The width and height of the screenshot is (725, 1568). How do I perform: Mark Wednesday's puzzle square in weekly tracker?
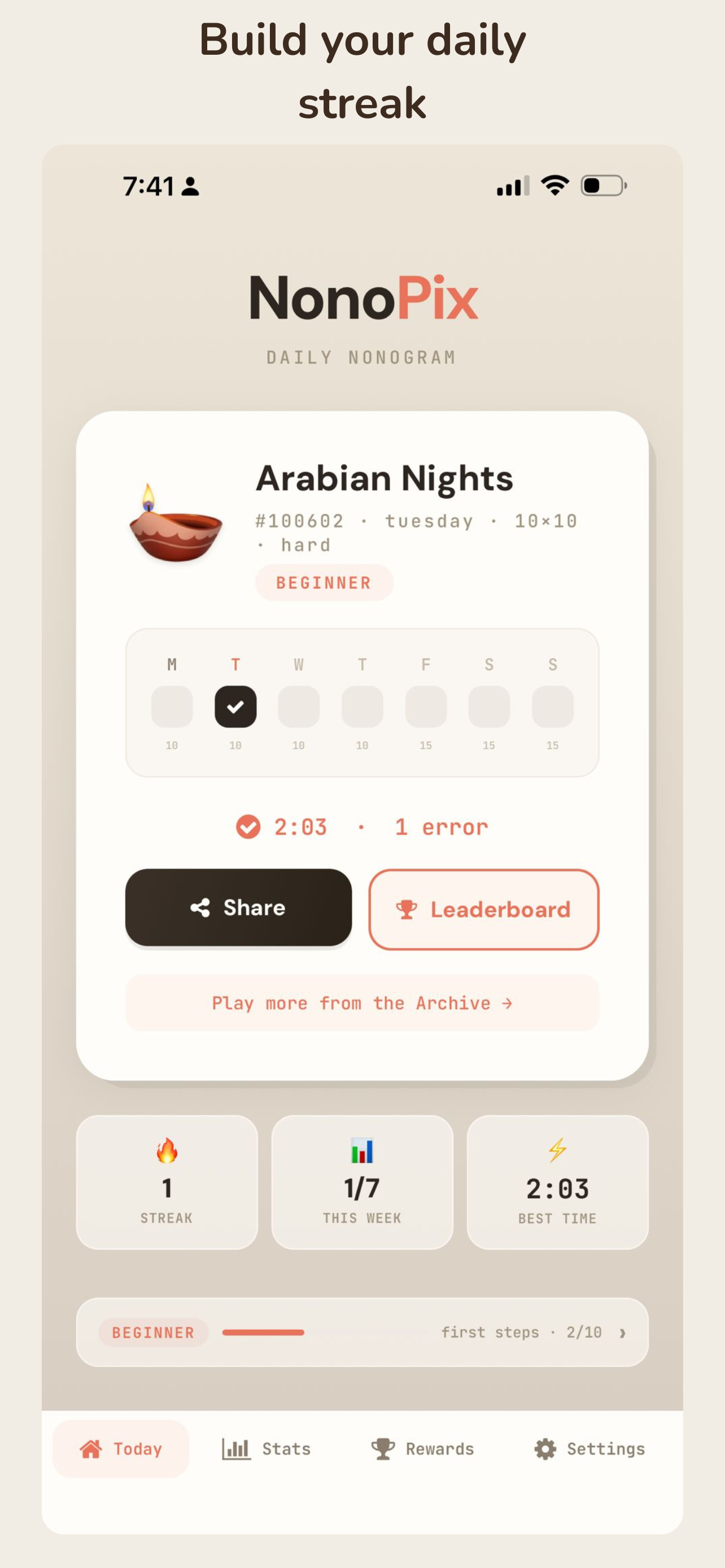299,707
